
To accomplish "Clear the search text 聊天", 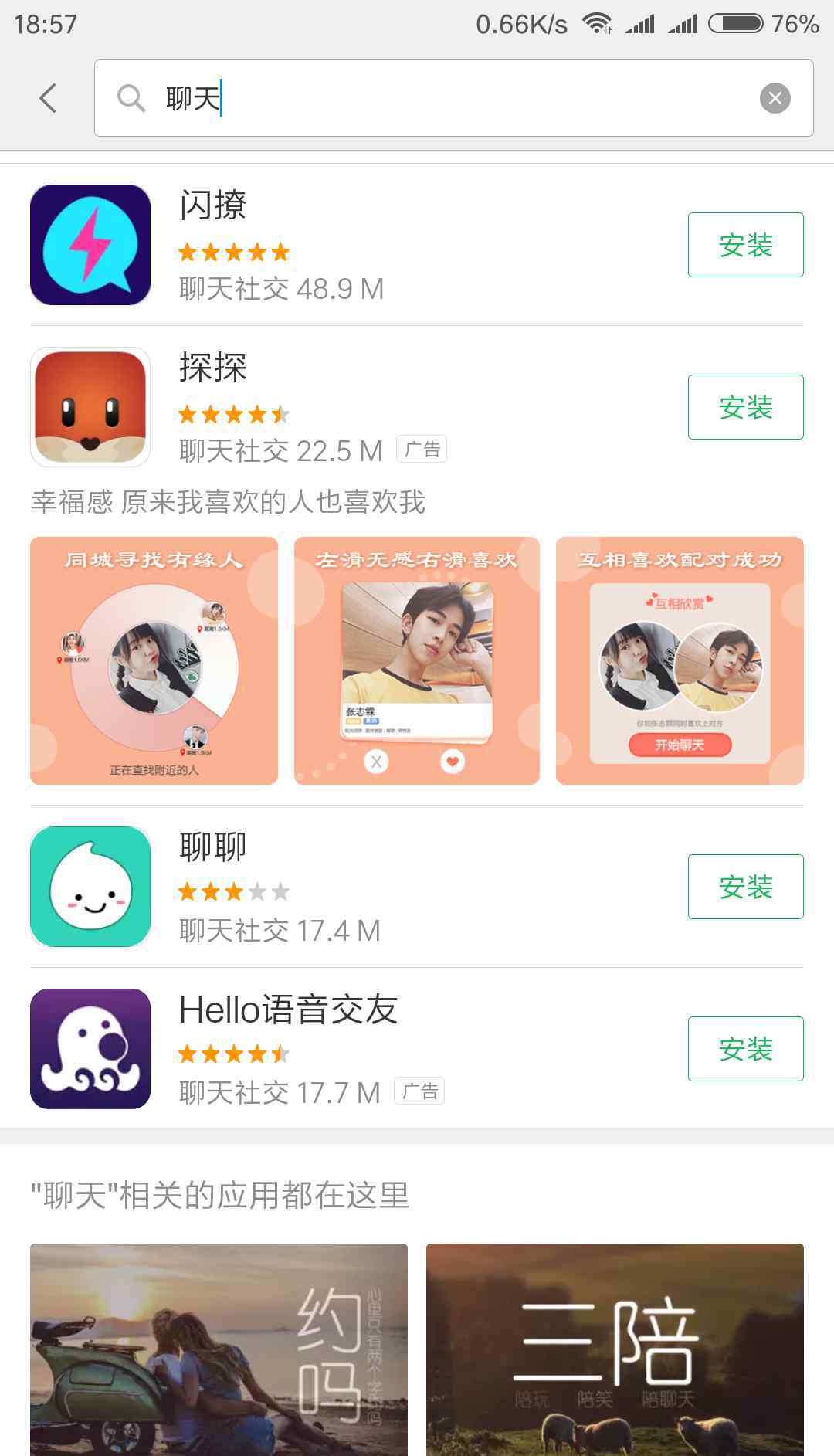I will click(775, 98).
